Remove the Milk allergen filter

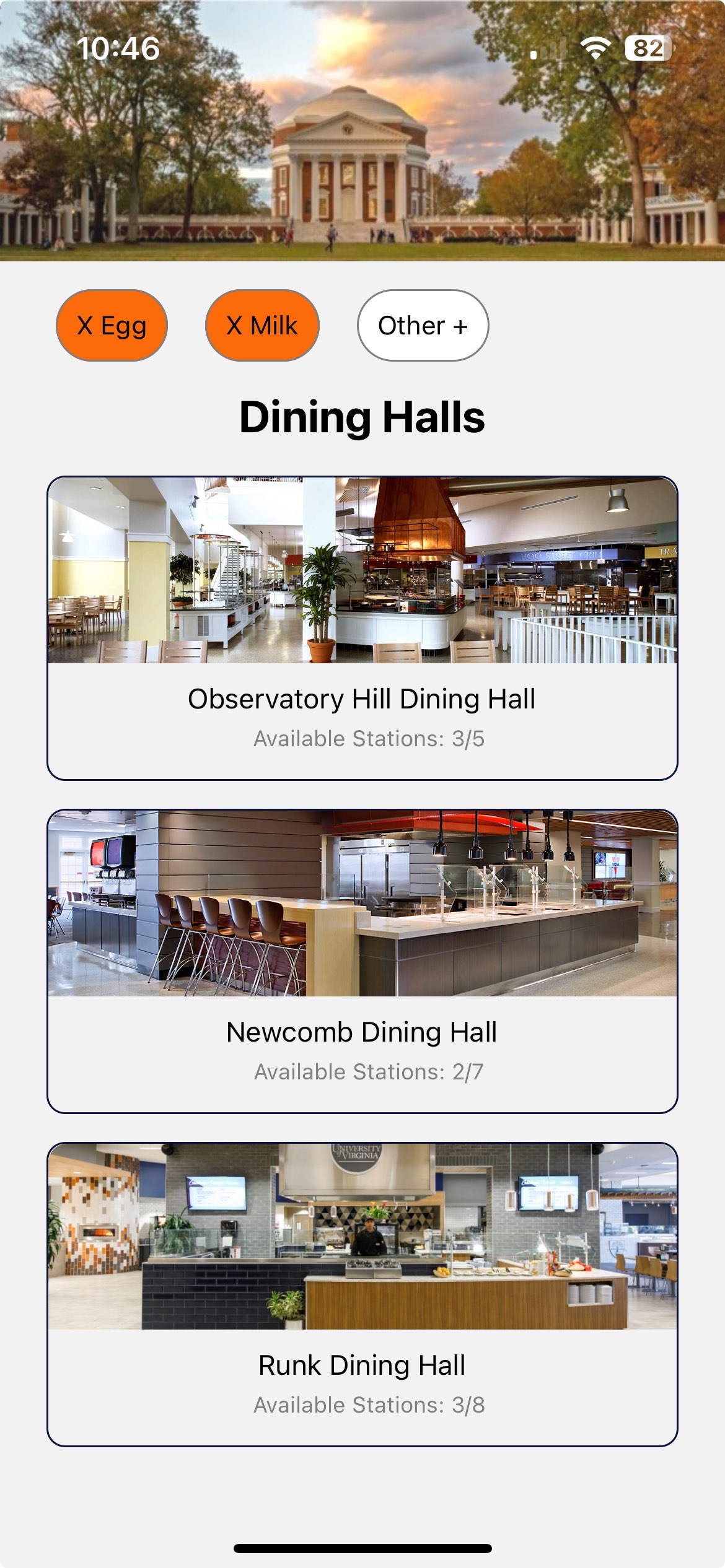262,325
